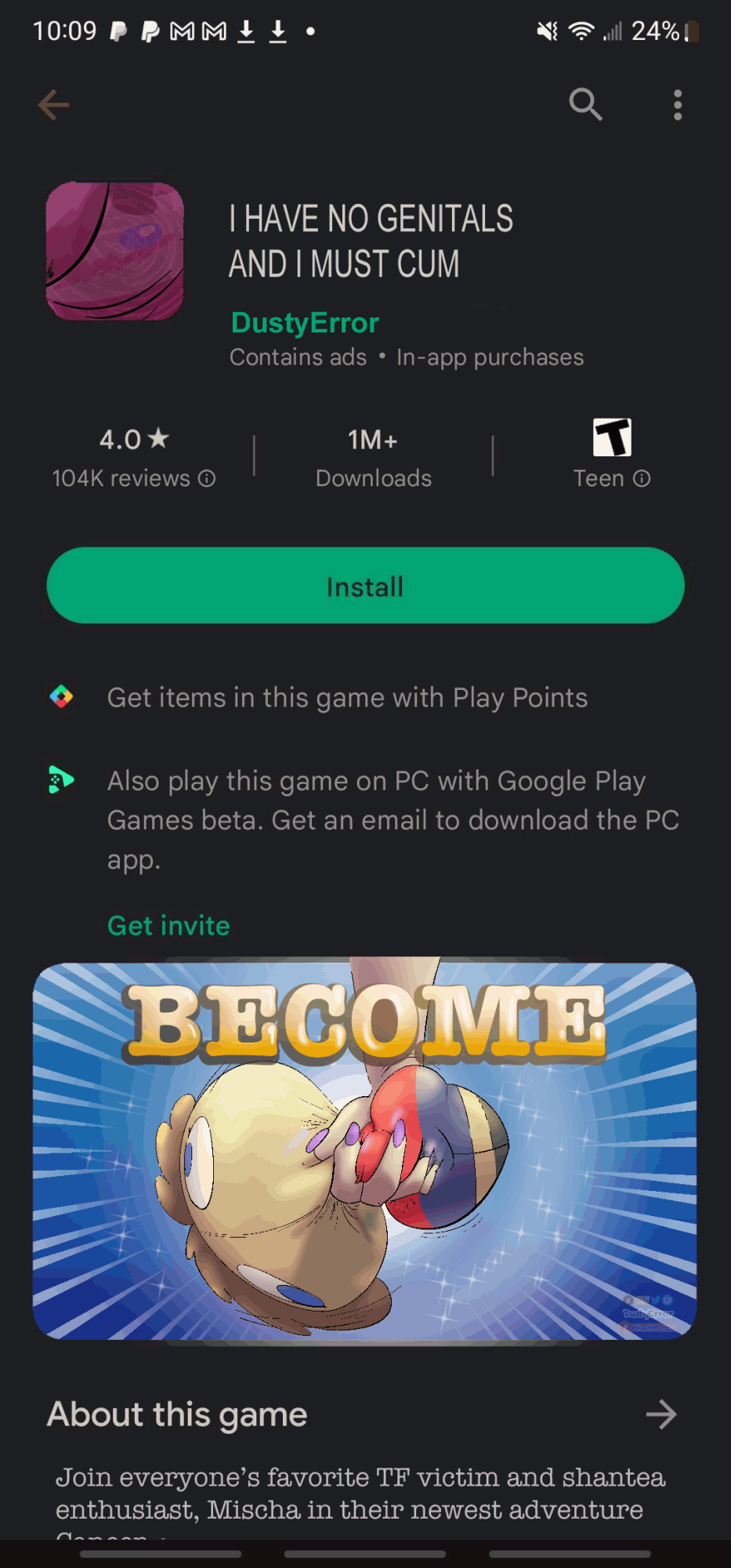Screen dimensions: 731x1568
Task: Open the three-dot overflow menu
Action: point(678,105)
